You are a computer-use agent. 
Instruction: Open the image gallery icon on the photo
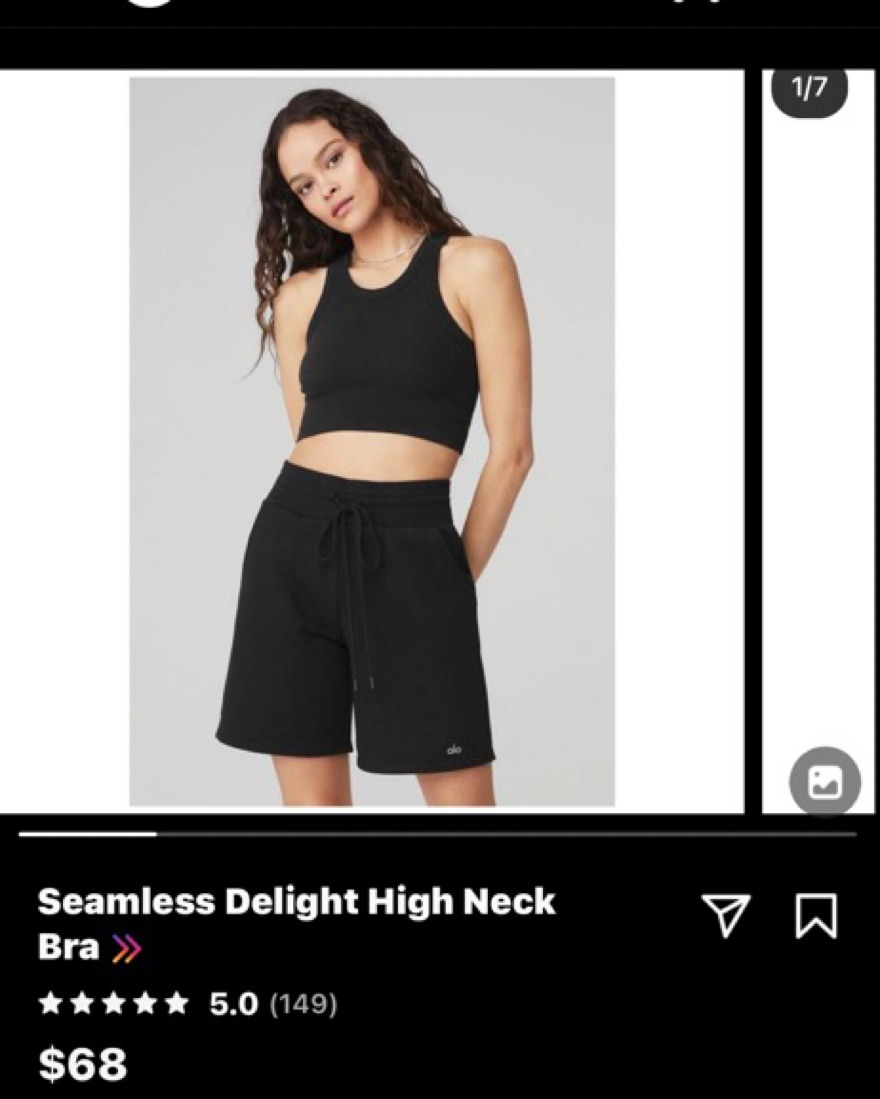click(824, 781)
